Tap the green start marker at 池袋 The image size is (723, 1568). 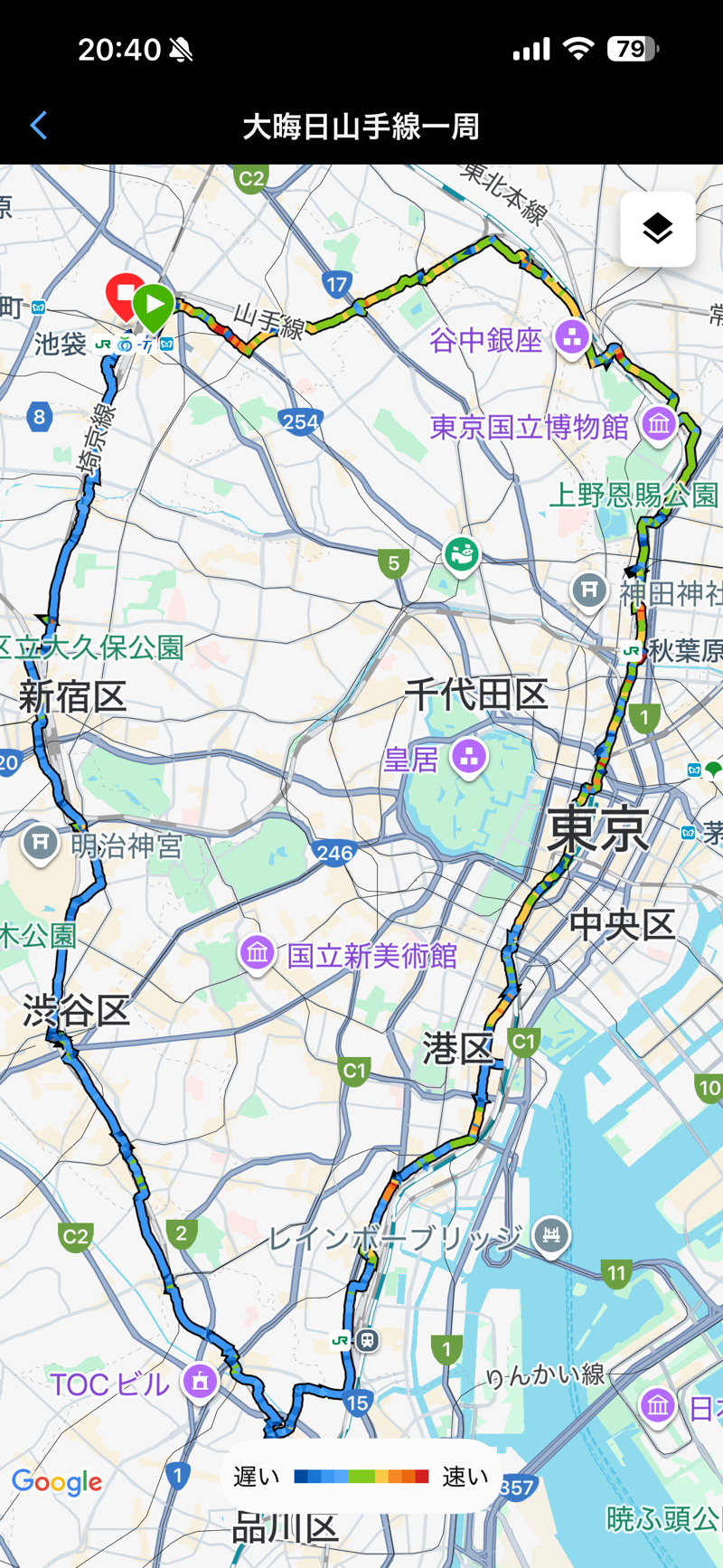(x=155, y=305)
